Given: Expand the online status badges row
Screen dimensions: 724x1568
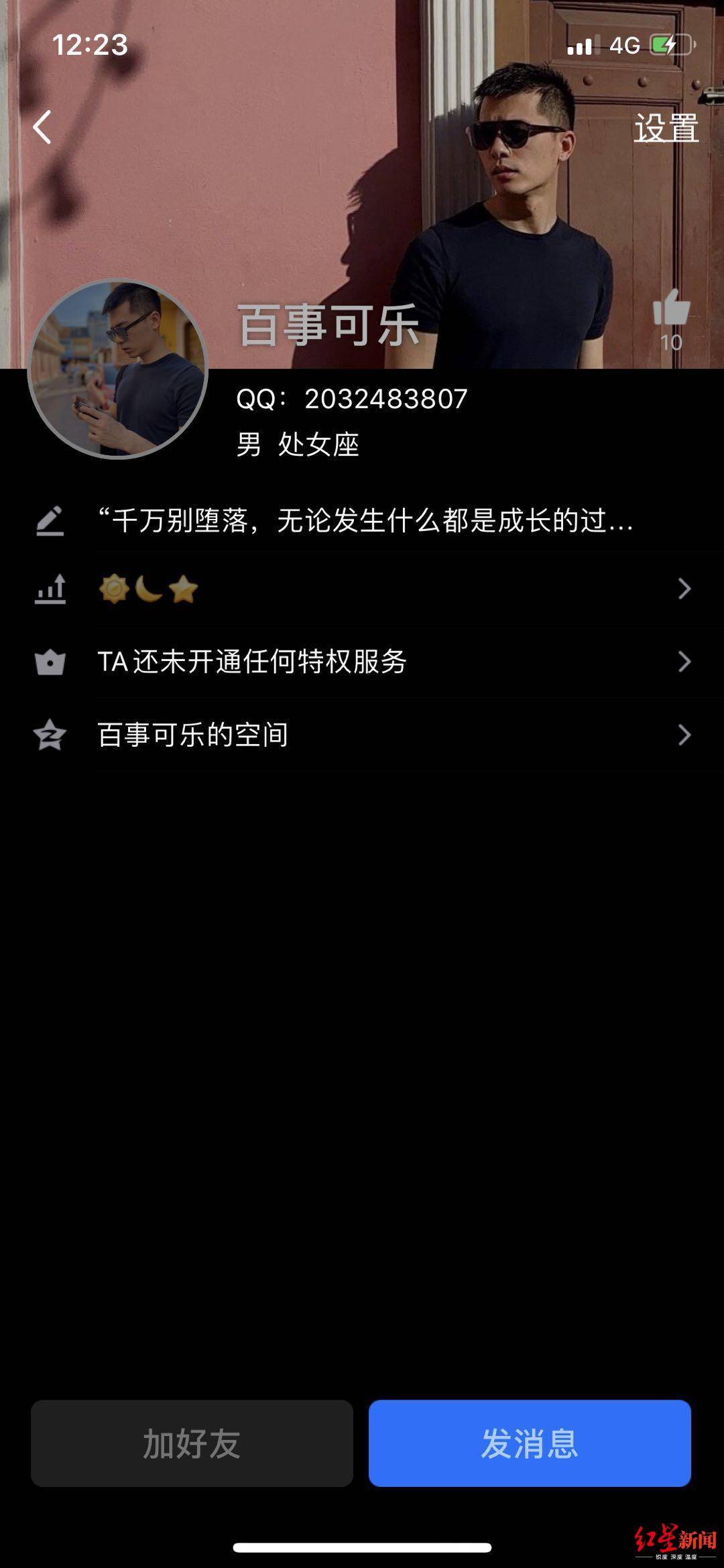Looking at the screenshot, I should [685, 589].
